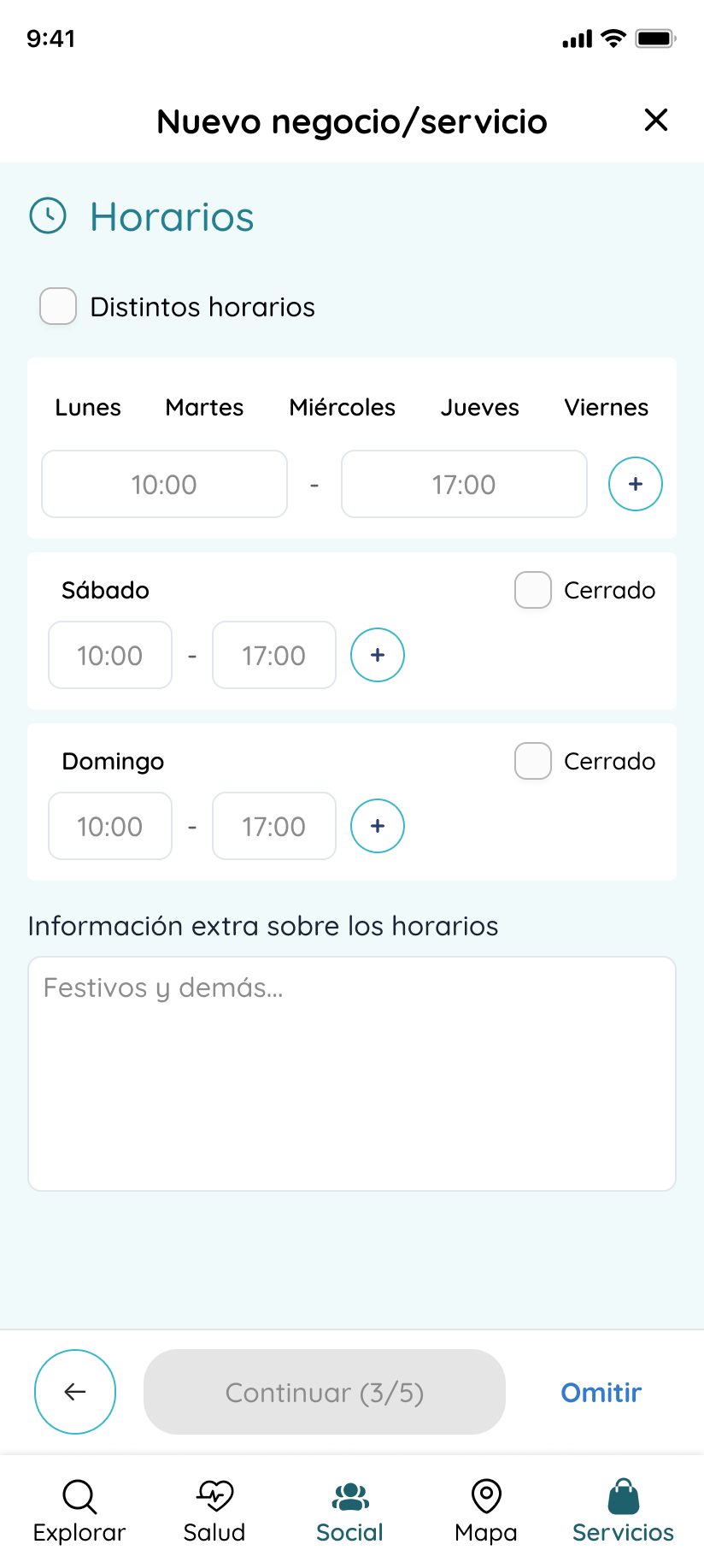704x1568 pixels.
Task: Add a second time slot for Domingo
Action: point(378,826)
